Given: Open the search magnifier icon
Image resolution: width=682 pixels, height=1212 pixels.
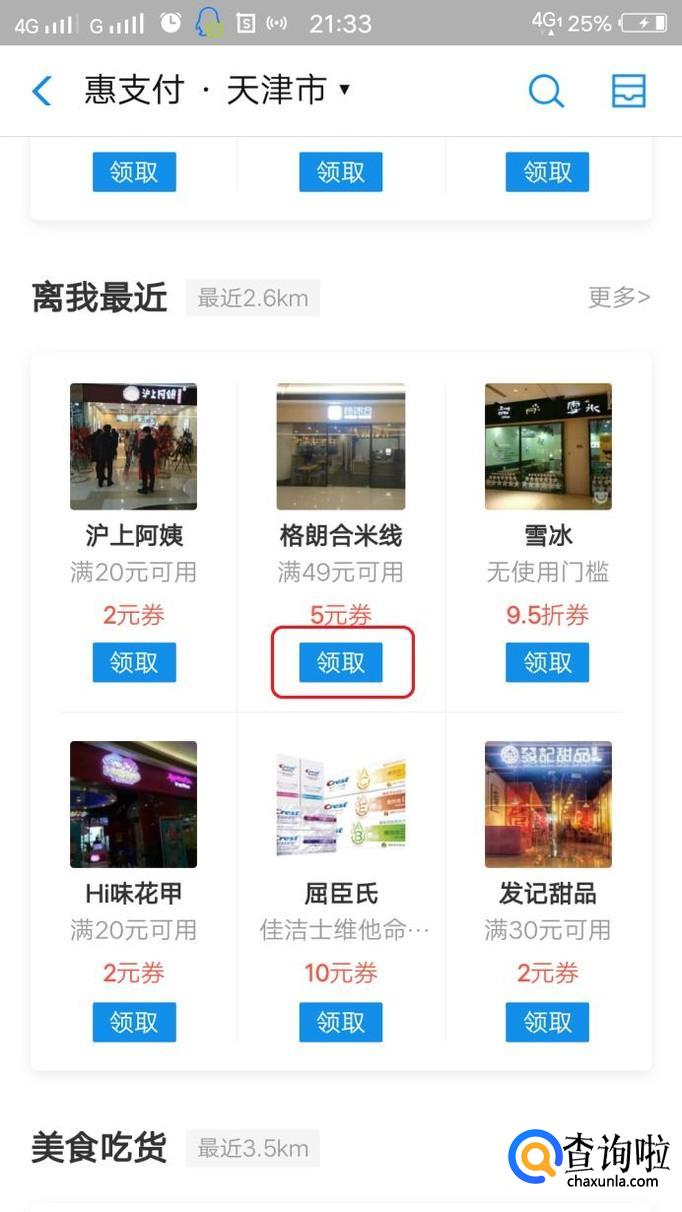Looking at the screenshot, I should 546,91.
